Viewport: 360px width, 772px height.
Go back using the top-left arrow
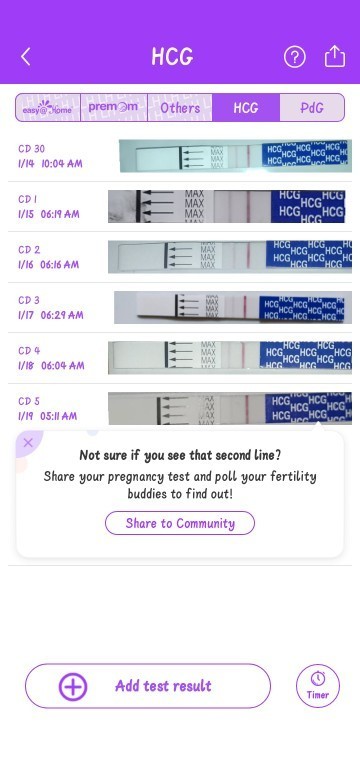(x=26, y=57)
